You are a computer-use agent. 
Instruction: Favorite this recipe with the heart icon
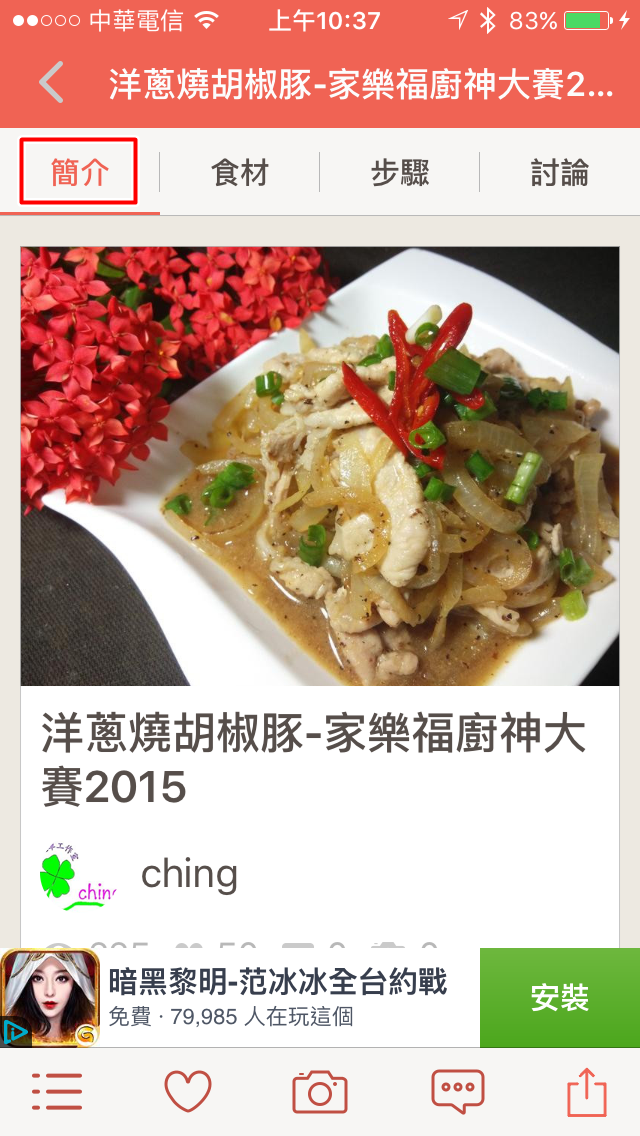pos(188,1092)
